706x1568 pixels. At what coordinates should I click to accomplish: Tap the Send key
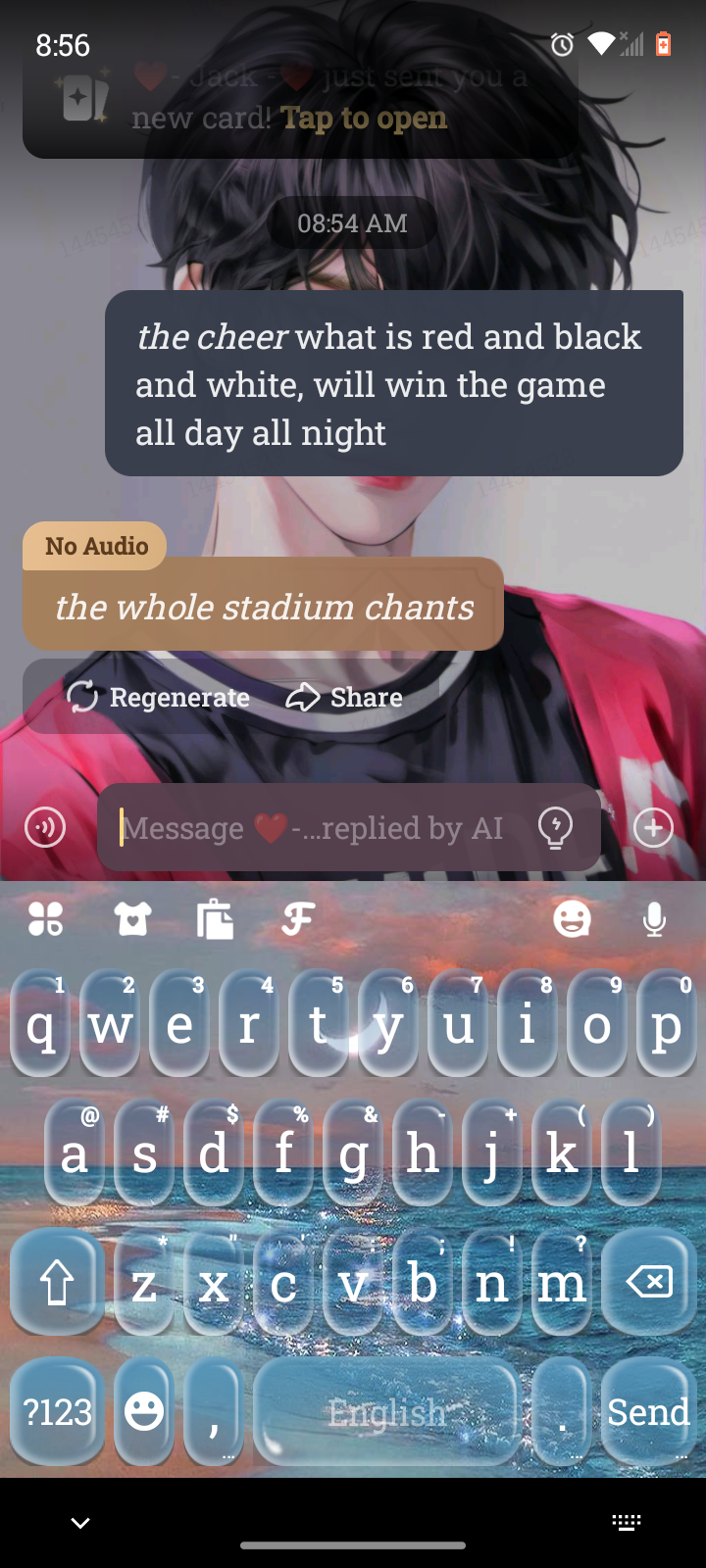648,1412
